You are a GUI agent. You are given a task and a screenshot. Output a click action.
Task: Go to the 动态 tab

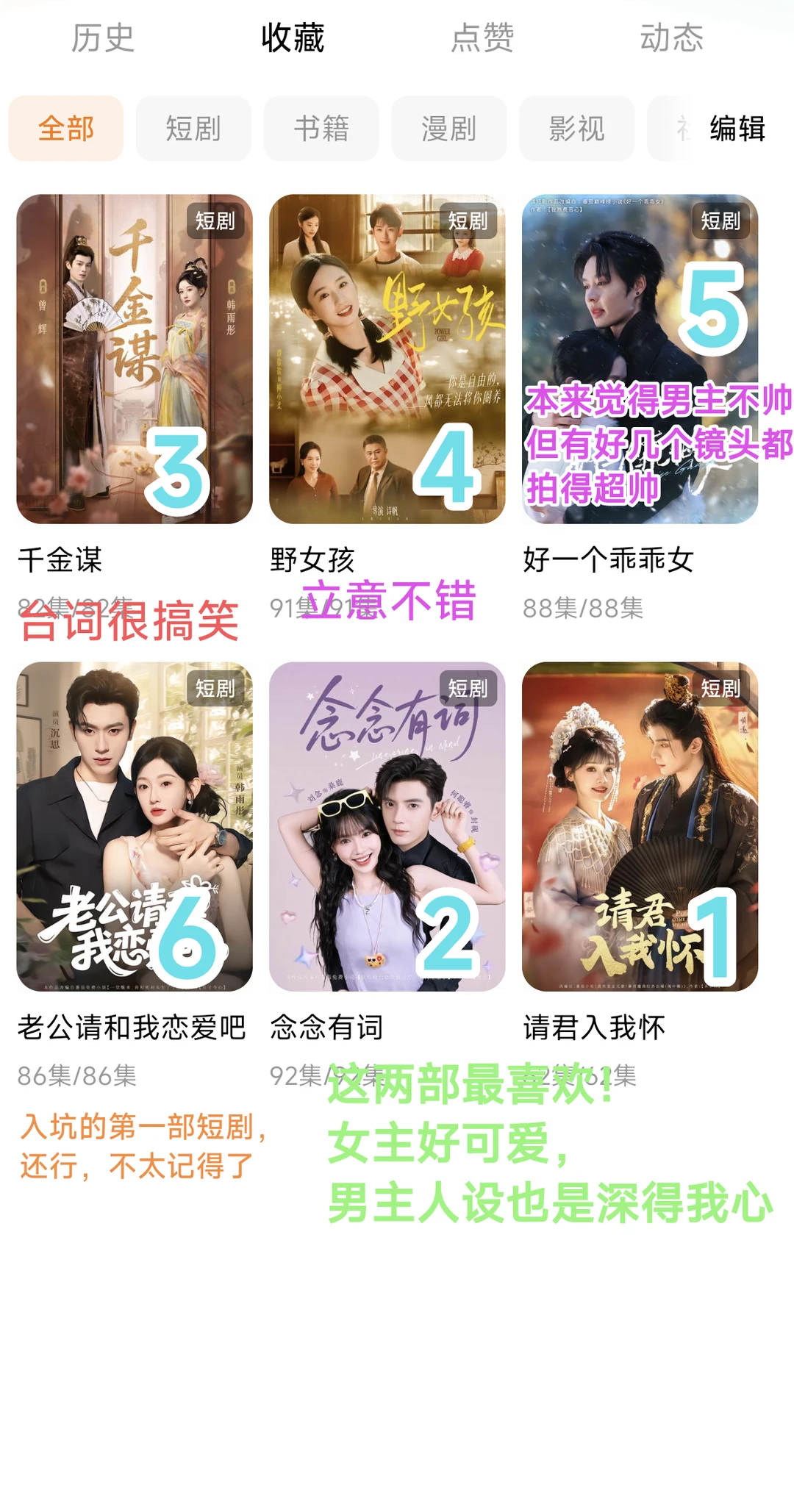pos(671,38)
